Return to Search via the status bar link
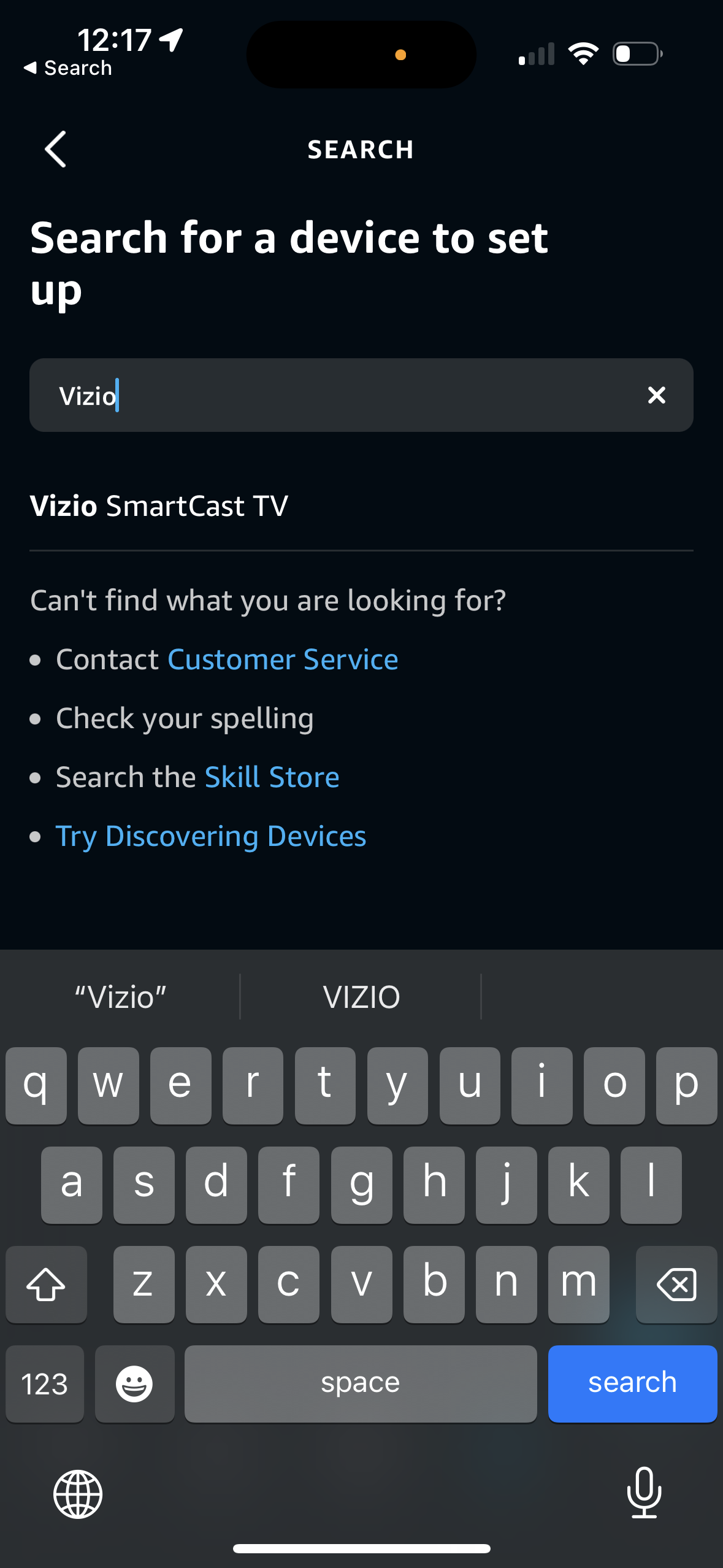The width and height of the screenshot is (723, 1568). click(67, 67)
